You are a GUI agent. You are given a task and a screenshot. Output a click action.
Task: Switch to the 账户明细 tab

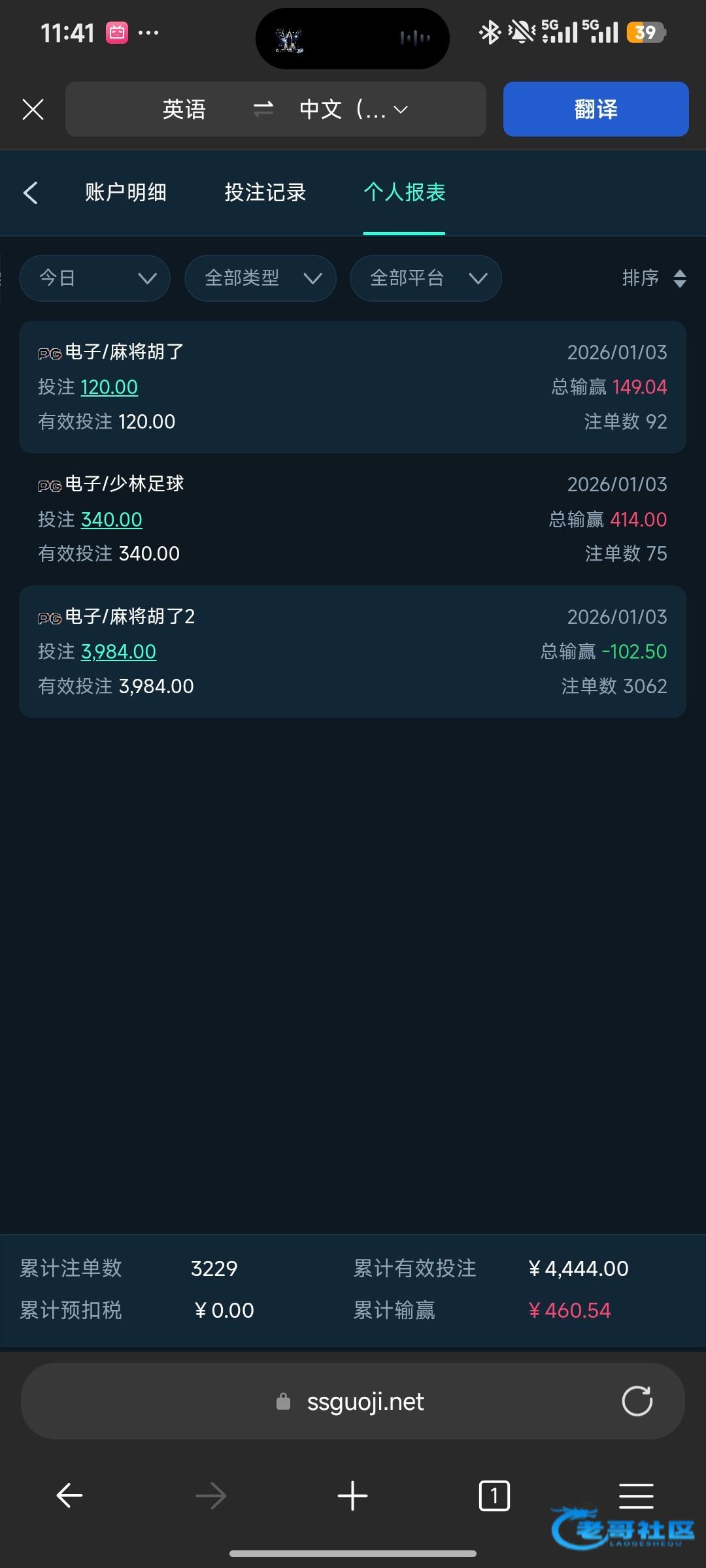126,193
